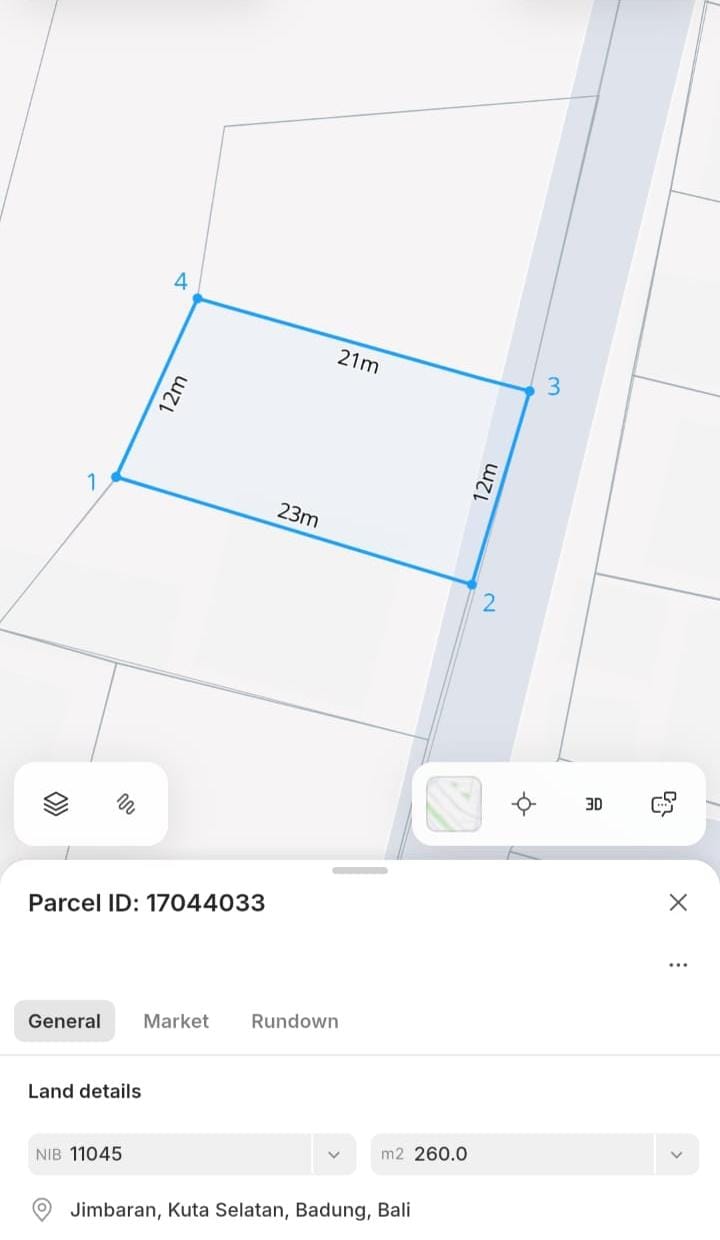Open the map layers control
Image resolution: width=720 pixels, height=1240 pixels.
56,804
